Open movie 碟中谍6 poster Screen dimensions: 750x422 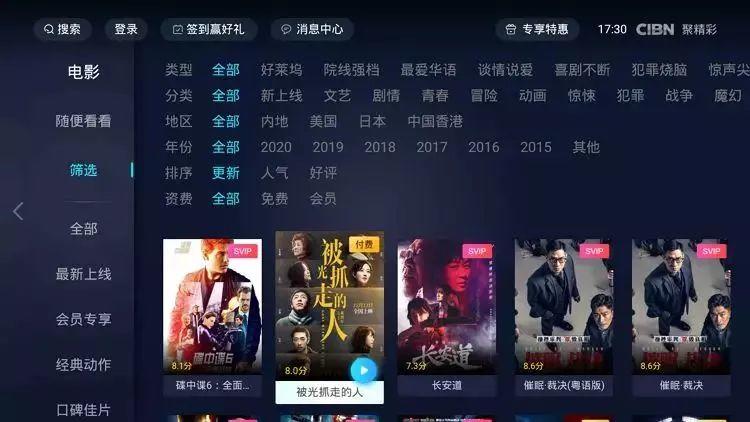click(x=212, y=310)
